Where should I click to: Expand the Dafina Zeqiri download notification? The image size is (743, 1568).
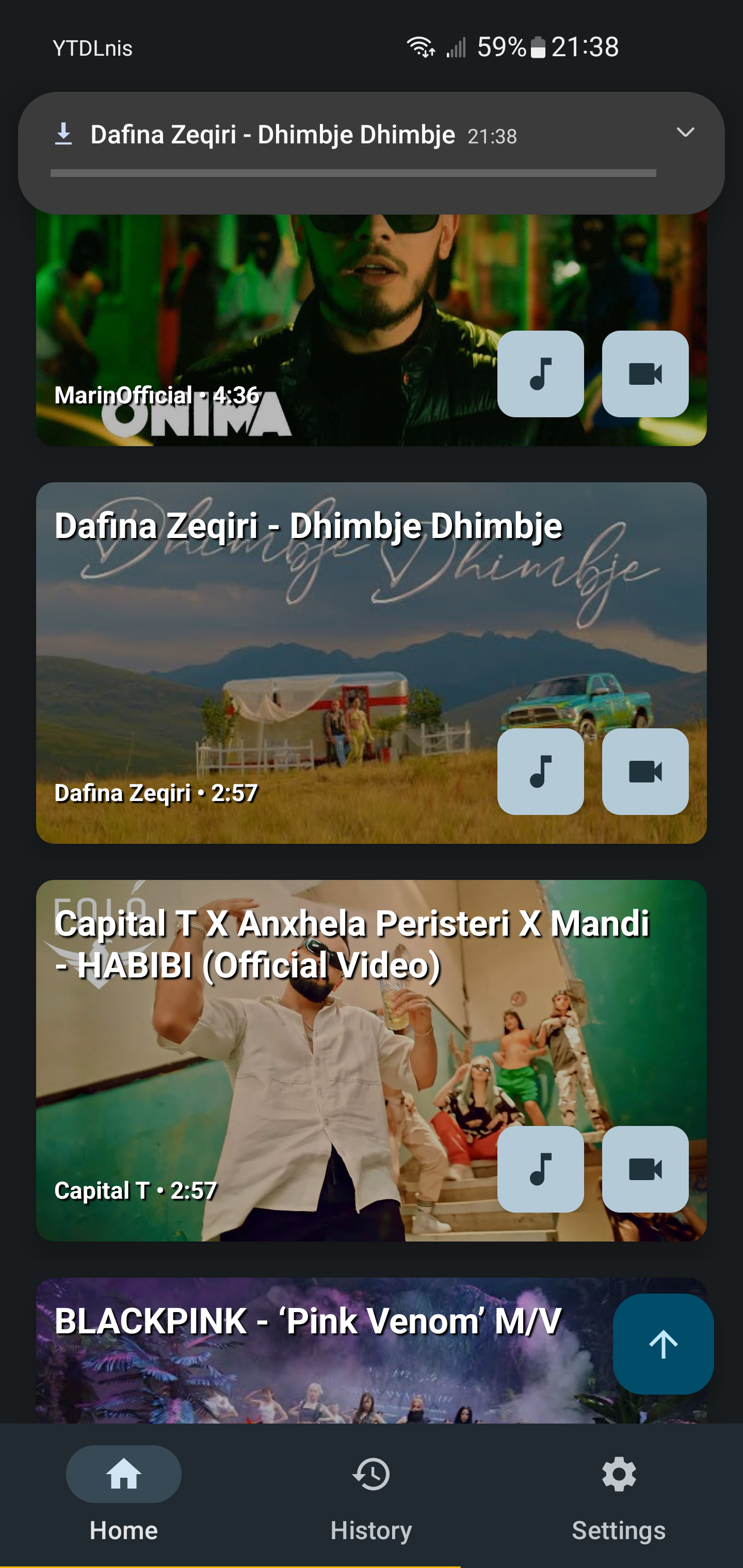pos(685,133)
